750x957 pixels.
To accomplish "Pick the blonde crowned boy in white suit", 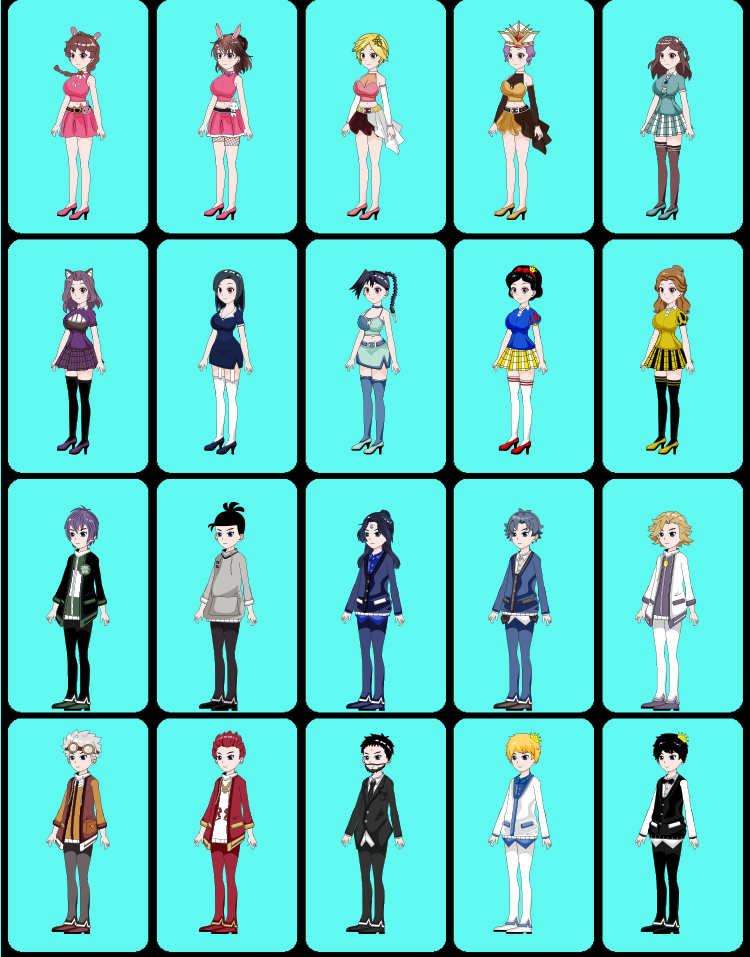I will point(523,836).
